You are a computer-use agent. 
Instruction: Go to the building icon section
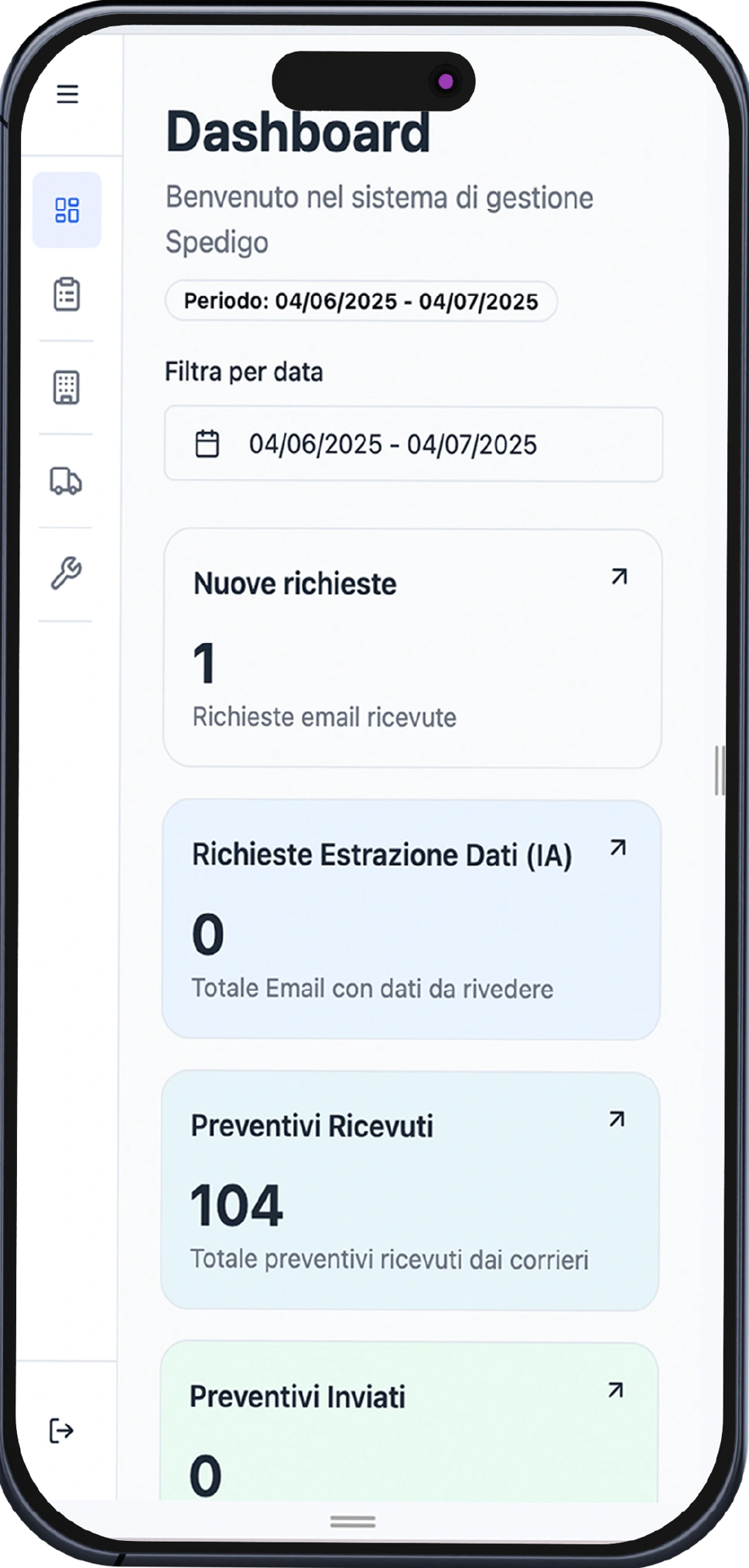point(67,387)
